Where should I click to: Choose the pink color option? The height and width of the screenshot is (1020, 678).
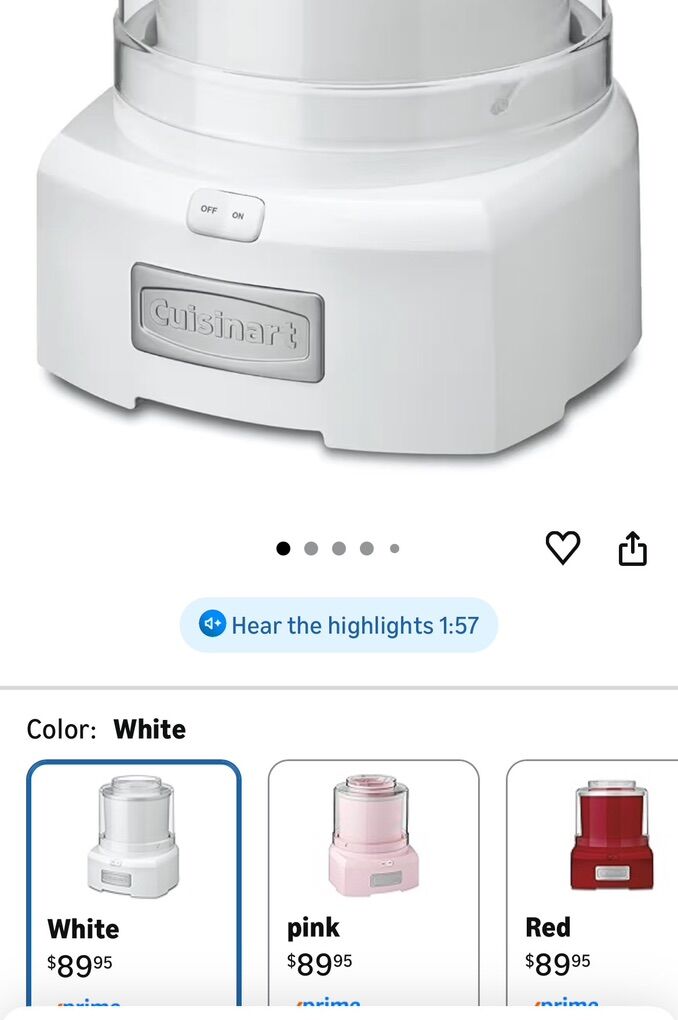click(372, 880)
